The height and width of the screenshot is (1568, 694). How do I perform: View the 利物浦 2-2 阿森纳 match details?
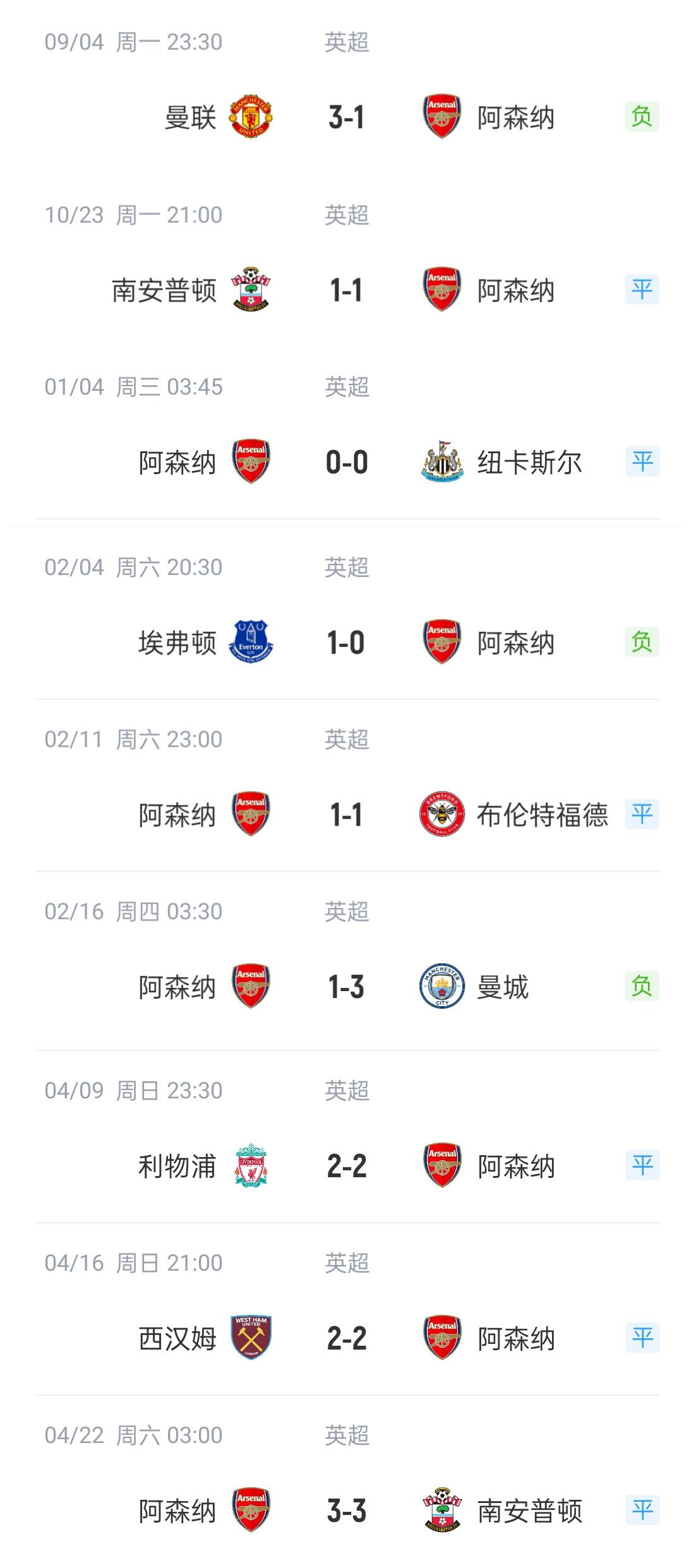pyautogui.click(x=347, y=1136)
